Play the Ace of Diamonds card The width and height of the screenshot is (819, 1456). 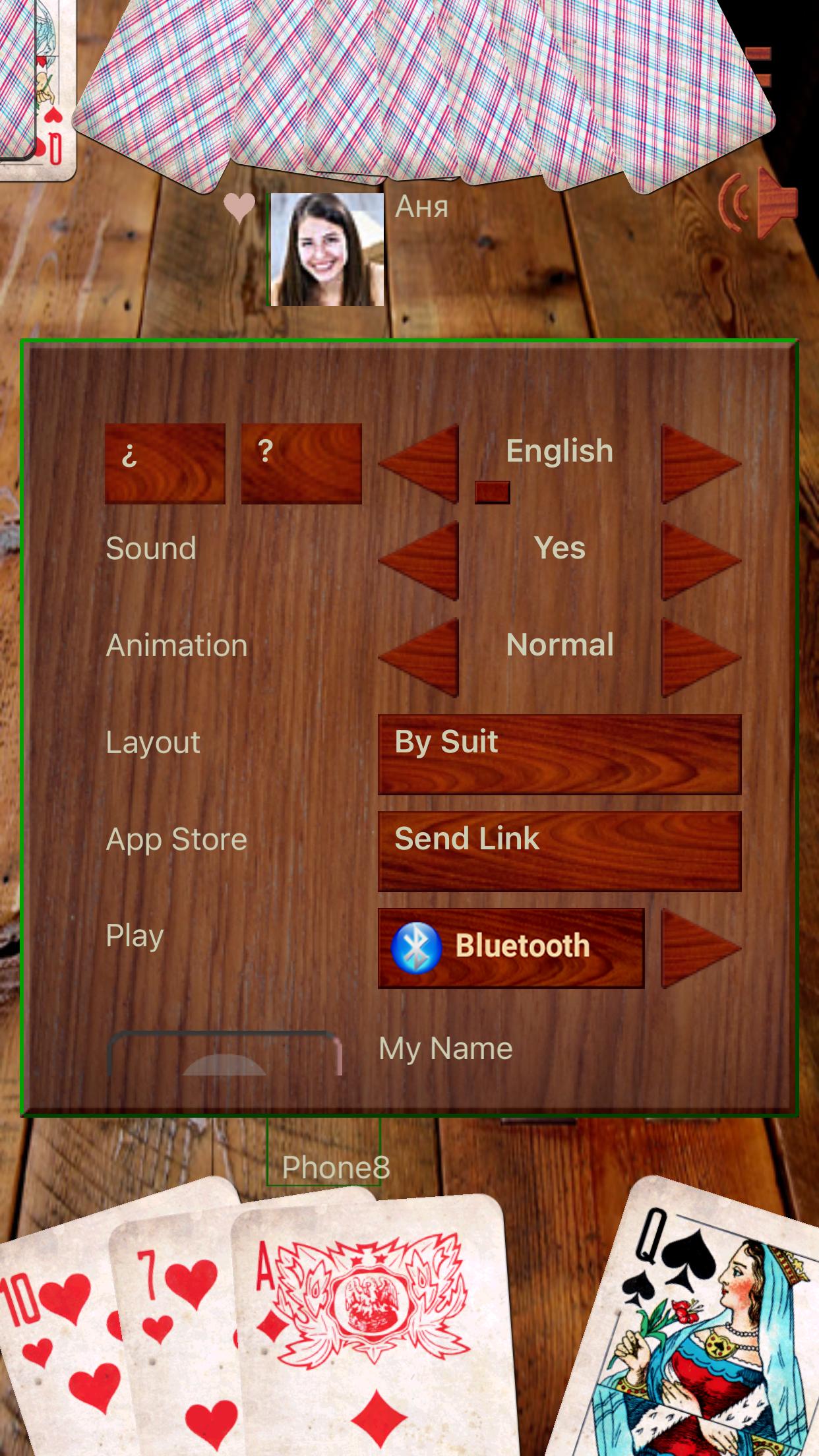point(369,1325)
